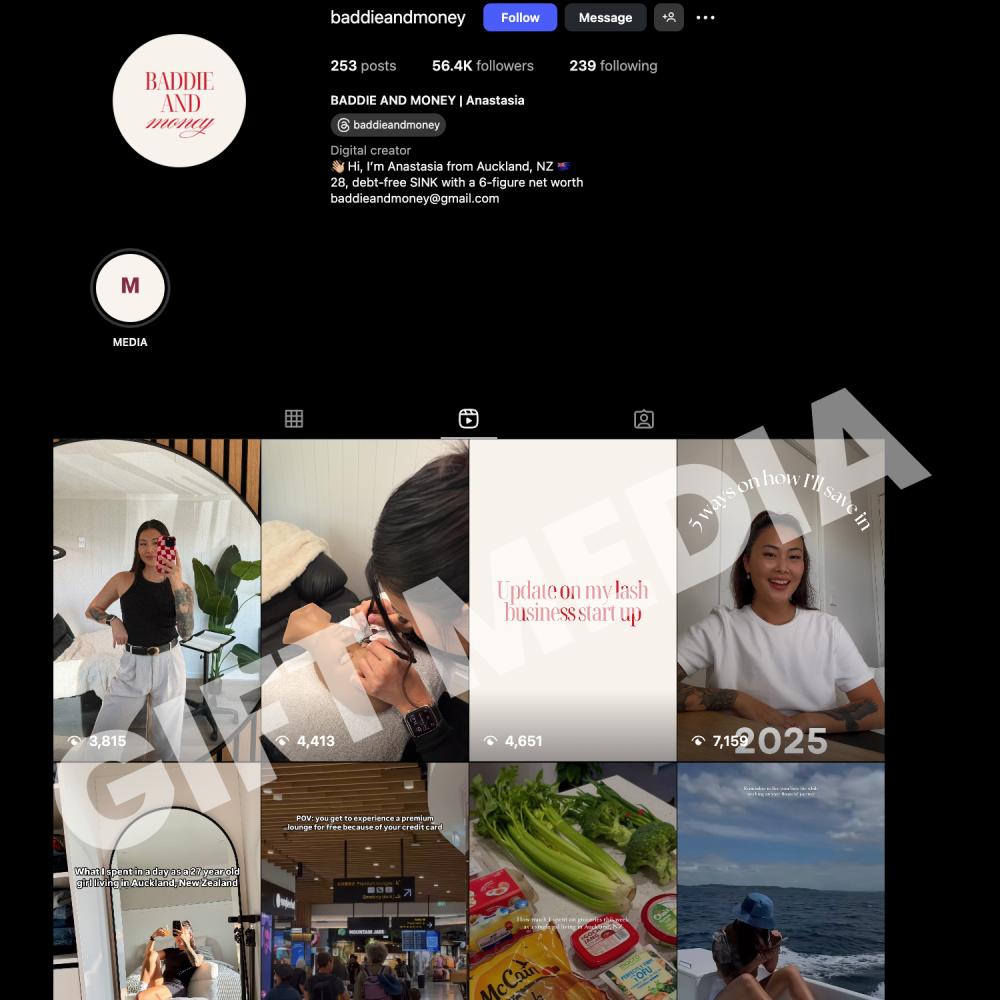Open the baddieandmoney Threads badge
1000x1000 pixels.
tap(388, 125)
